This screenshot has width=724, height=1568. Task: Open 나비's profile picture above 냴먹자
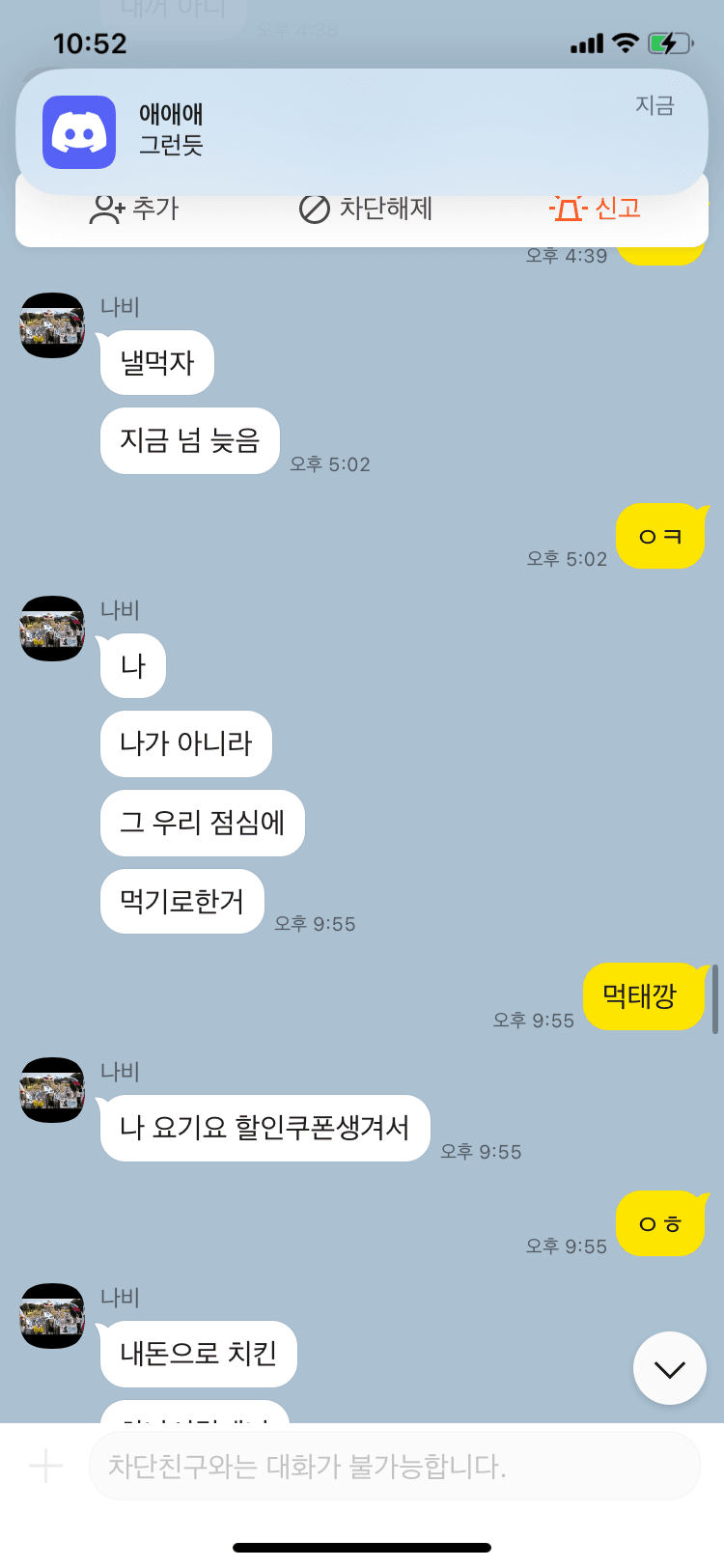tap(52, 325)
